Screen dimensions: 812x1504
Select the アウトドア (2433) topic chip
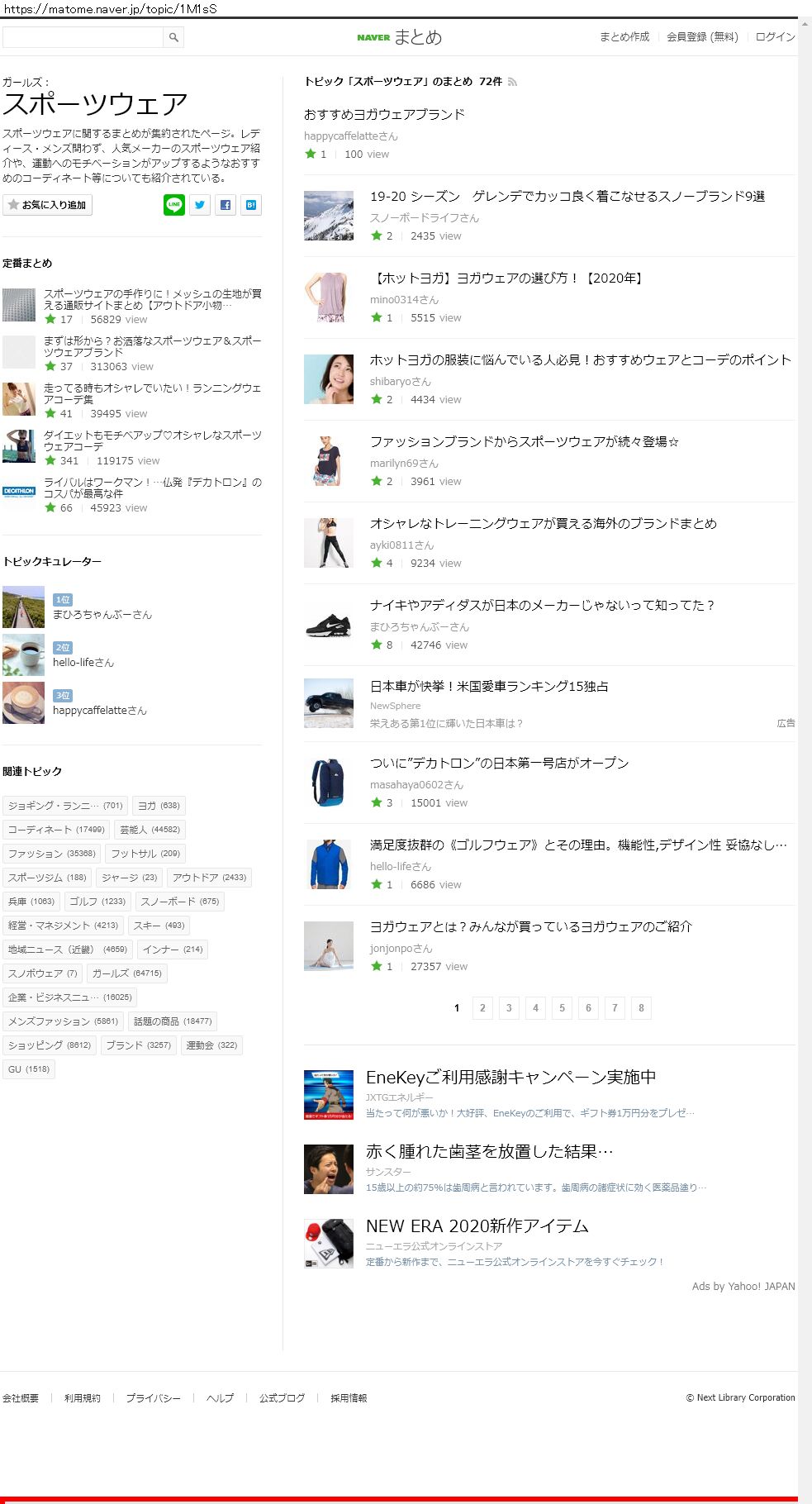pos(209,878)
